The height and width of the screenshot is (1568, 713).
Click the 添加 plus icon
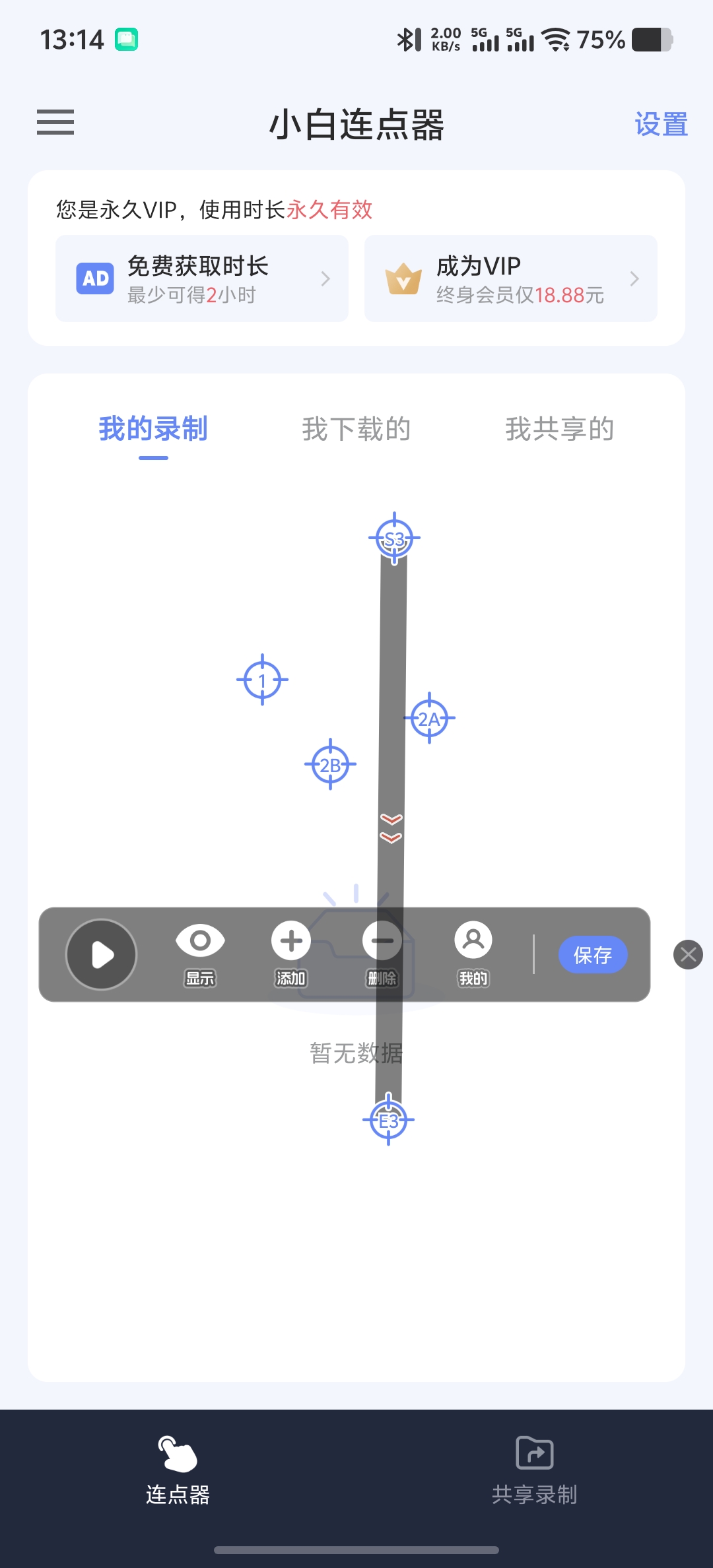tap(290, 940)
